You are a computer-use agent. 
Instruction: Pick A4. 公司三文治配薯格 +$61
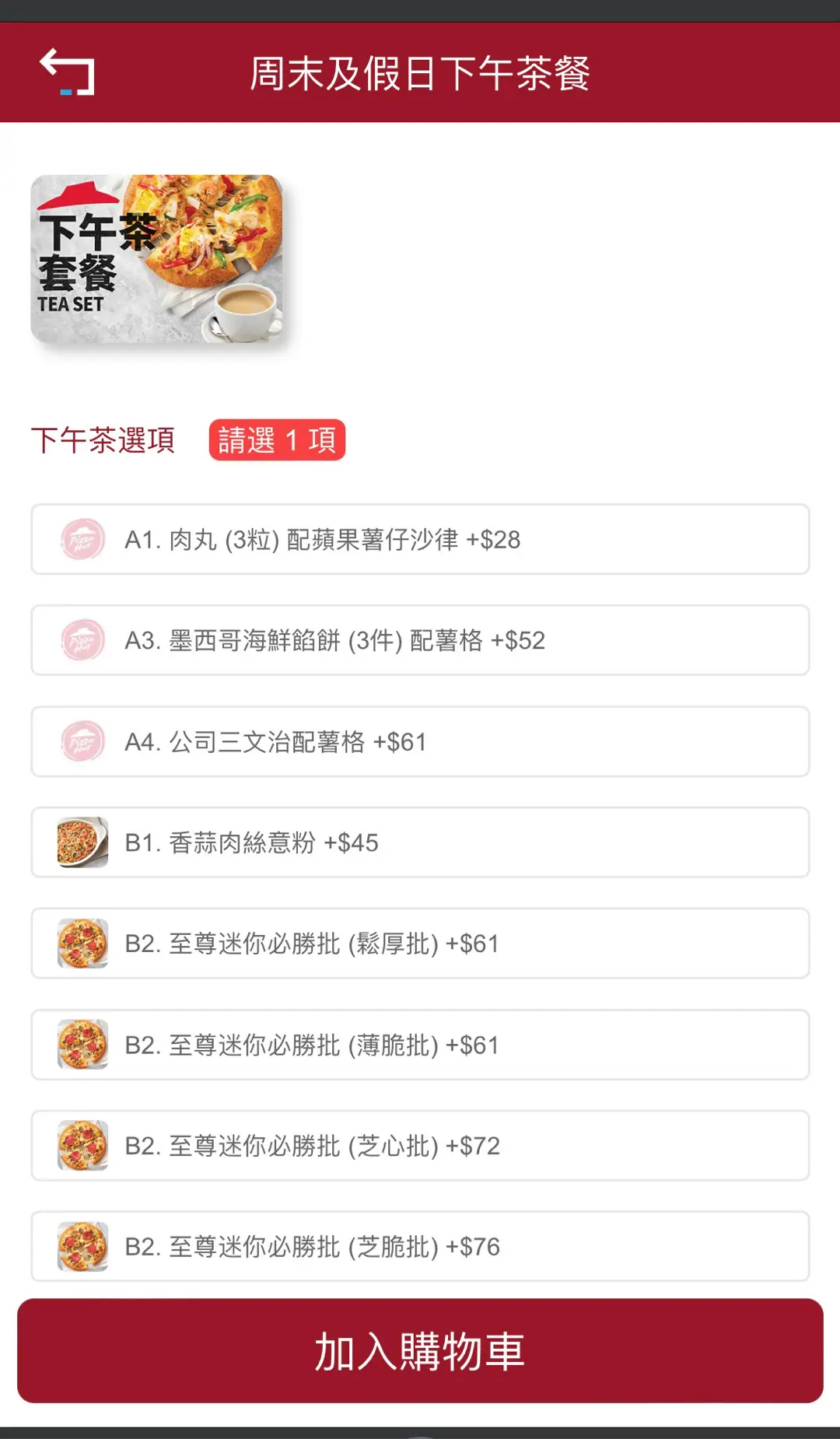[420, 741]
